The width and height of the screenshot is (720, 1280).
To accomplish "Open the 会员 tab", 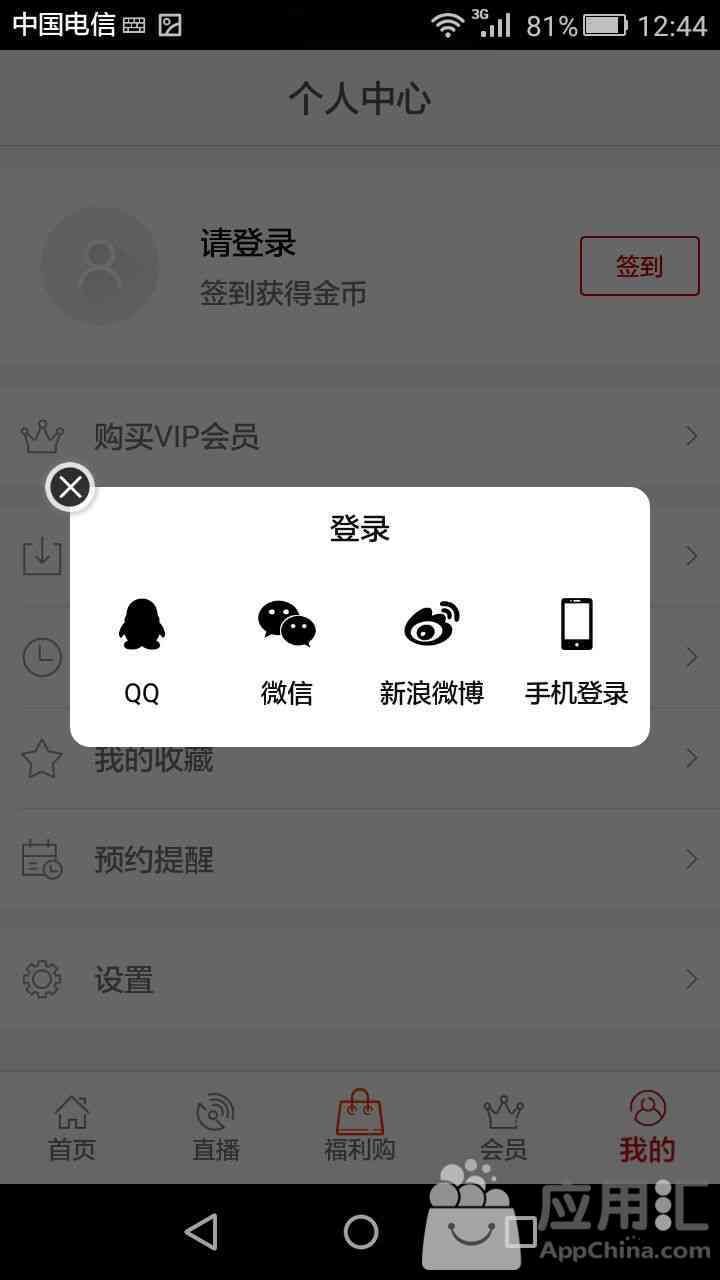I will tap(504, 1128).
